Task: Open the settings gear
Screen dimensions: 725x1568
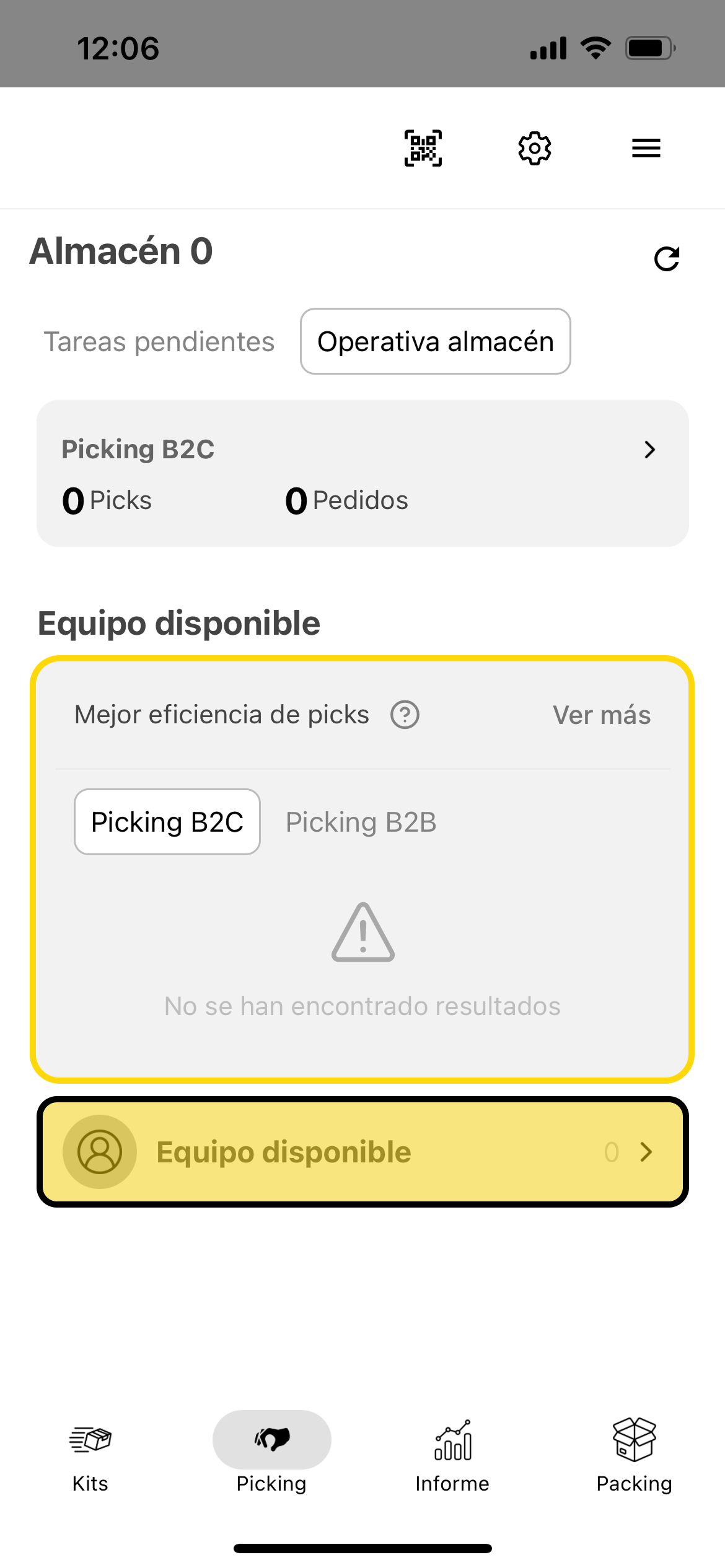Action: coord(534,148)
